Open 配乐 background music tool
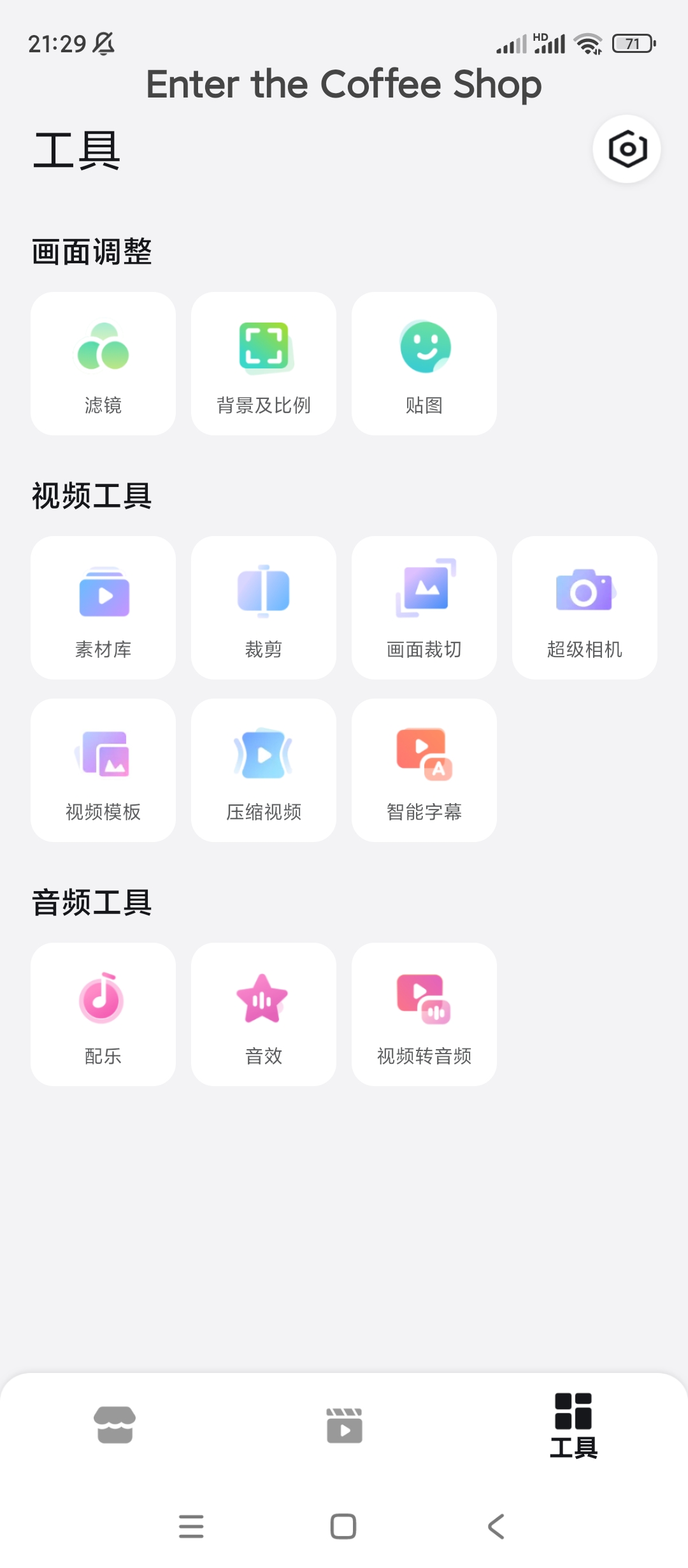The image size is (688, 1568). coord(103,1015)
